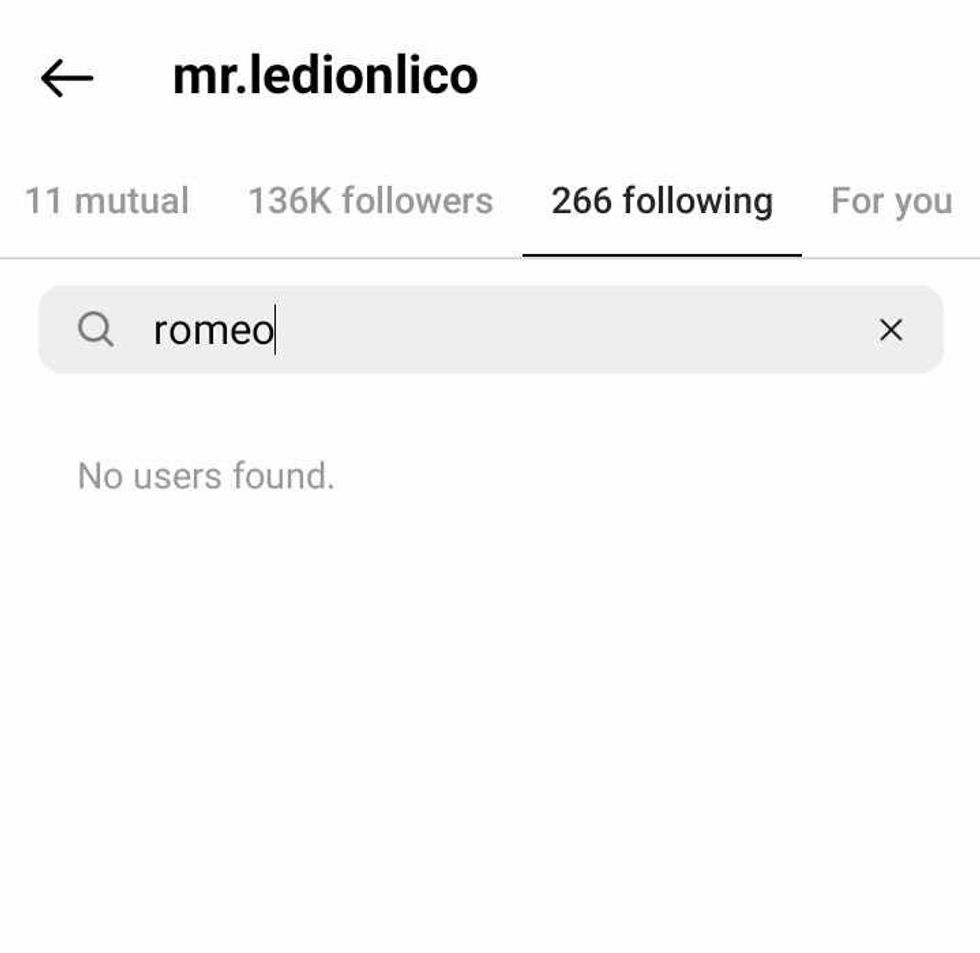Switch to the 11 mutual tab

106,201
